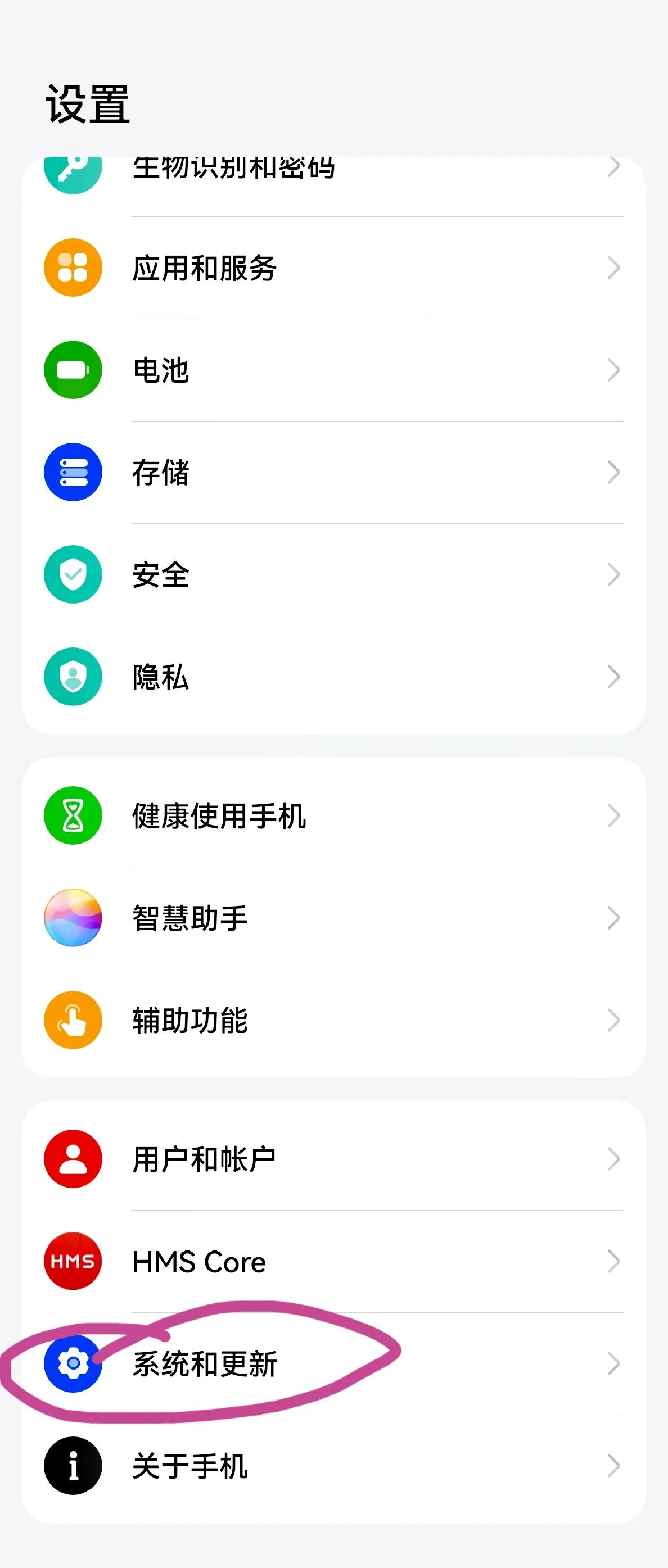This screenshot has height=1568, width=668.
Task: Select the 健康使用手机 hourglass icon
Action: click(x=72, y=816)
